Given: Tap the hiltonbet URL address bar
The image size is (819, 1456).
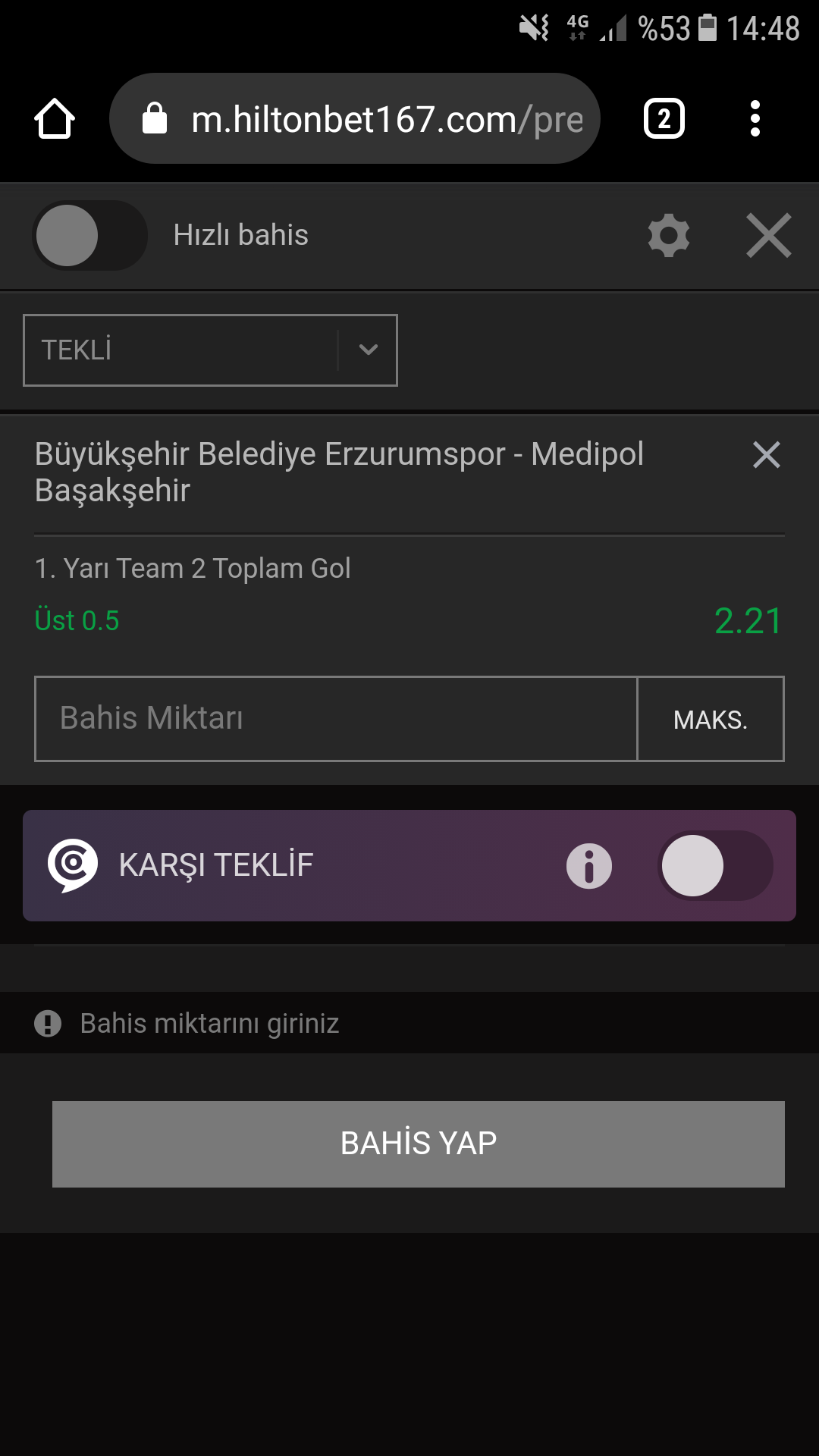Looking at the screenshot, I should point(355,118).
